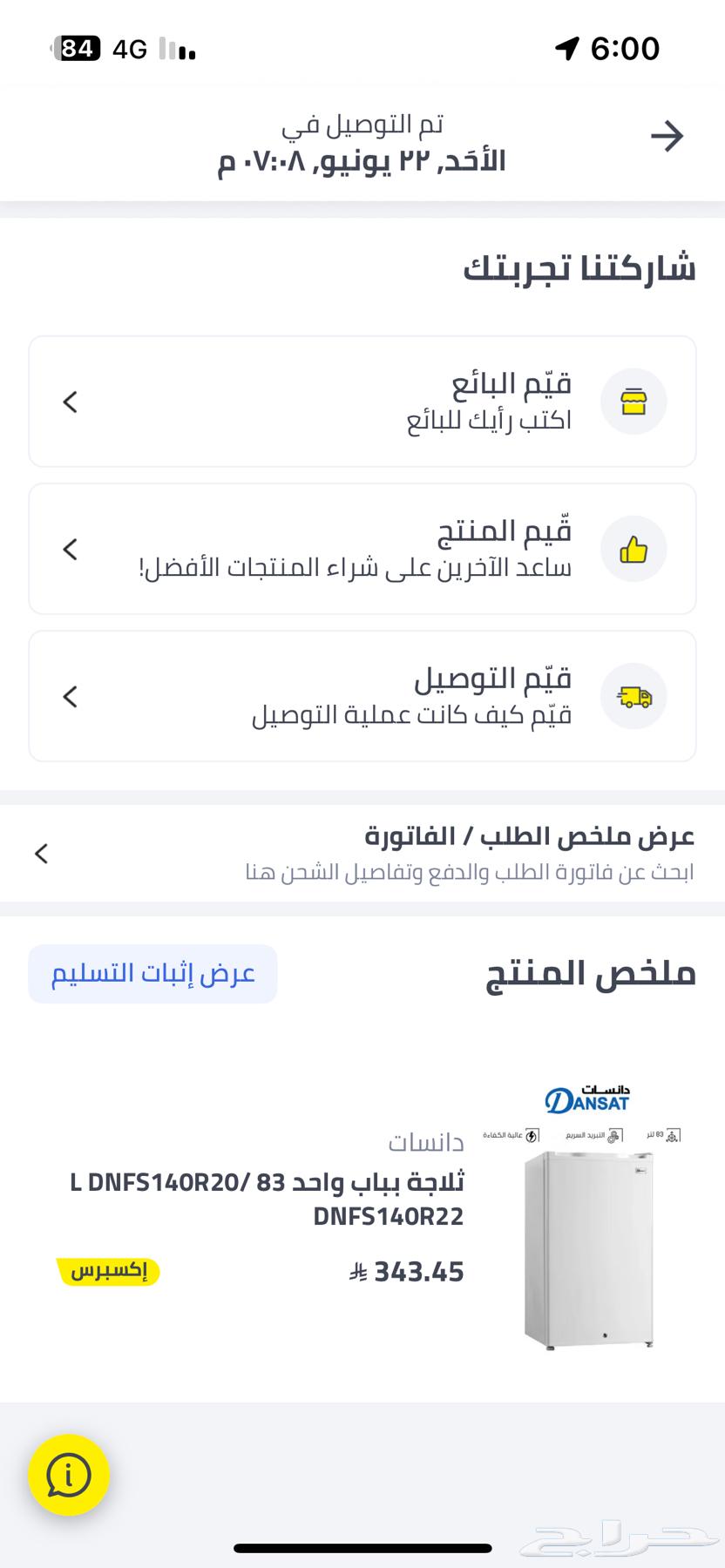Open the seller rating store icon

click(x=634, y=402)
